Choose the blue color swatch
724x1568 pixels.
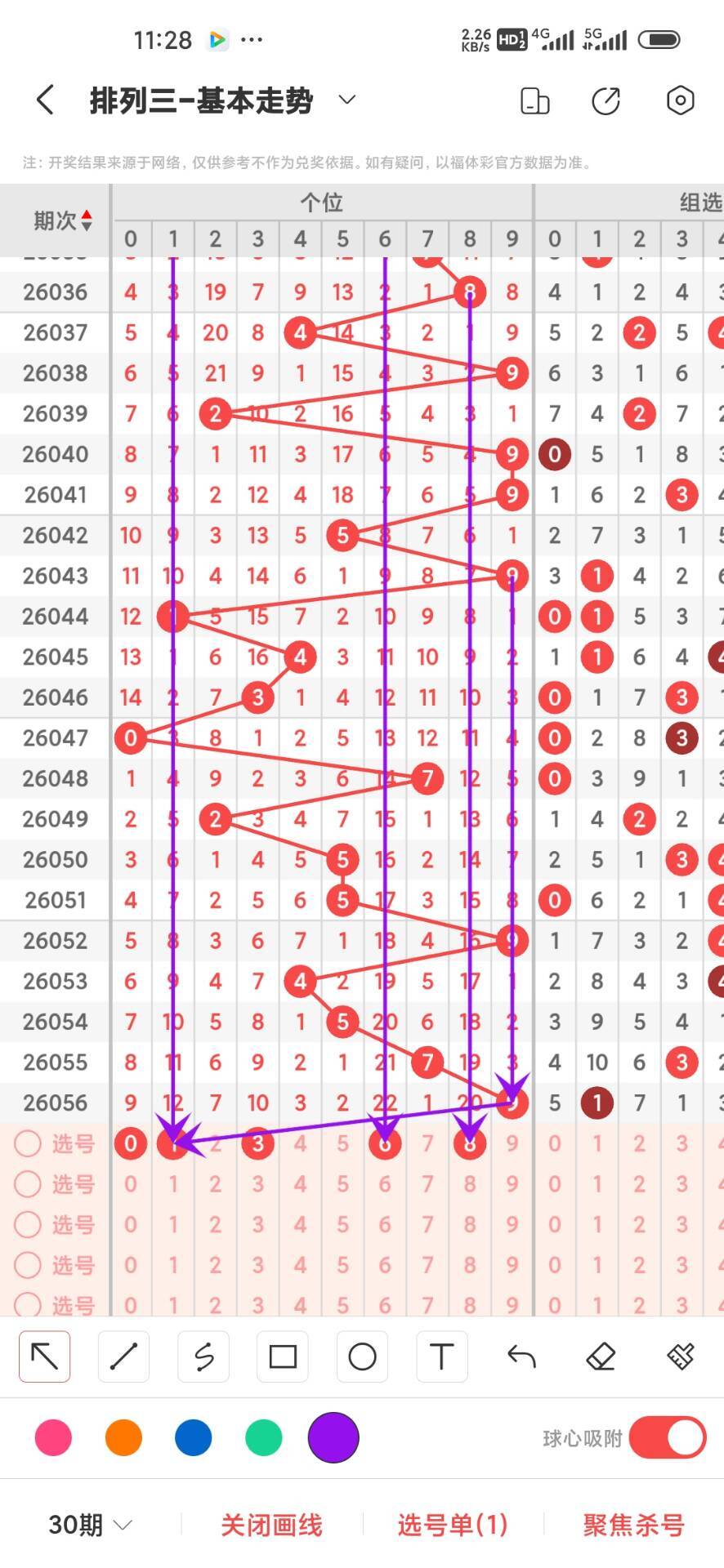(194, 1438)
